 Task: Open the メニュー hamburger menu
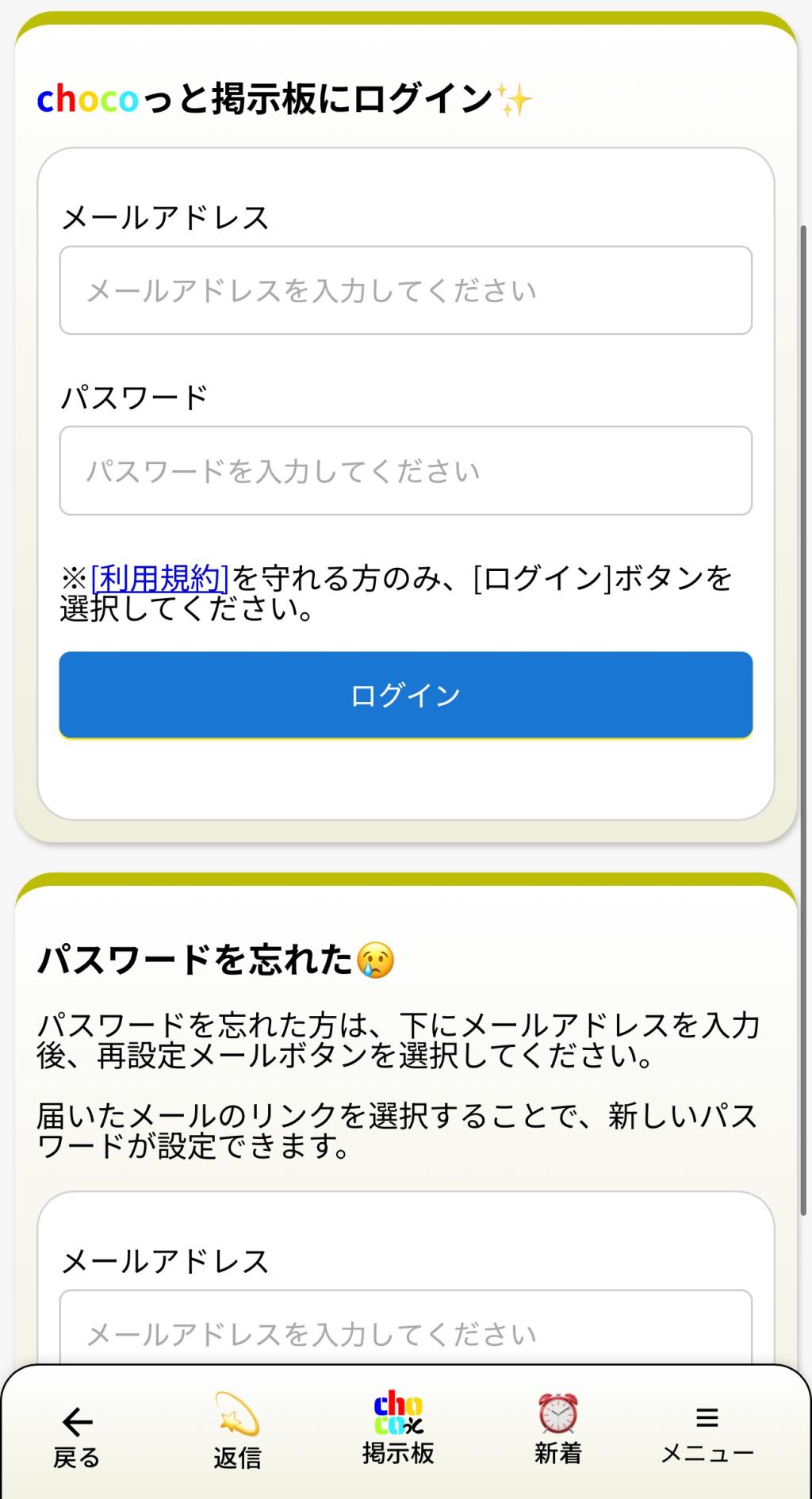[707, 1434]
